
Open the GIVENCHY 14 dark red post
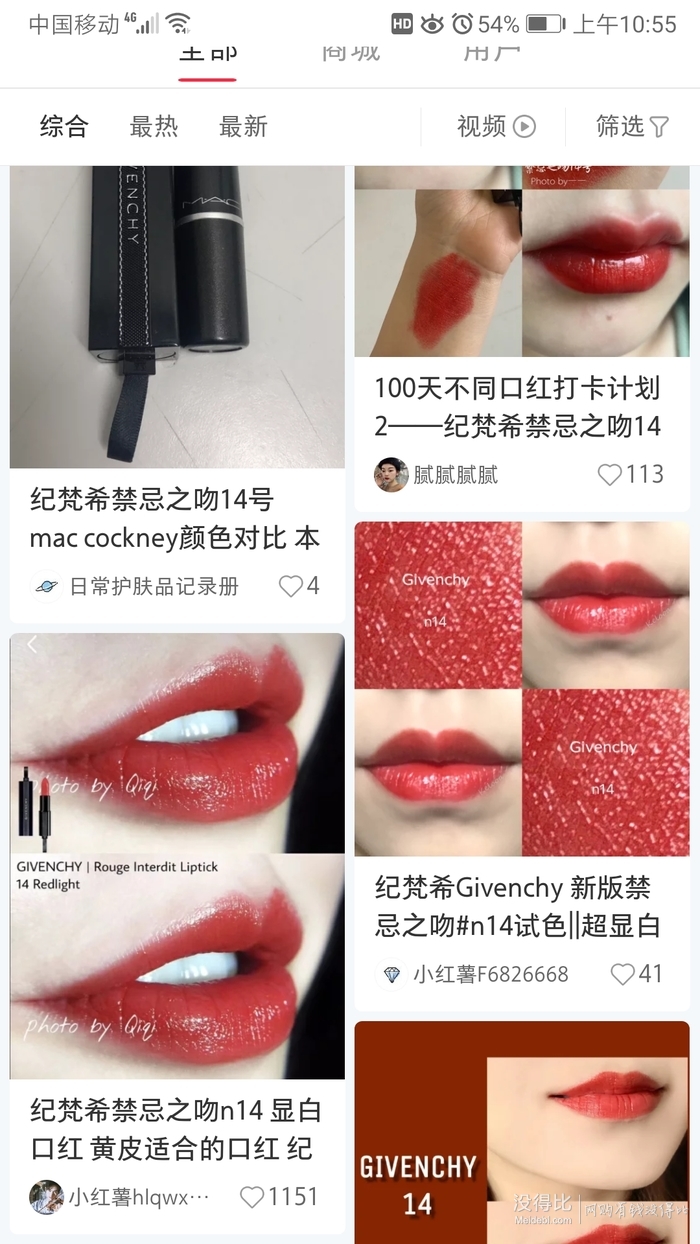[522, 1130]
